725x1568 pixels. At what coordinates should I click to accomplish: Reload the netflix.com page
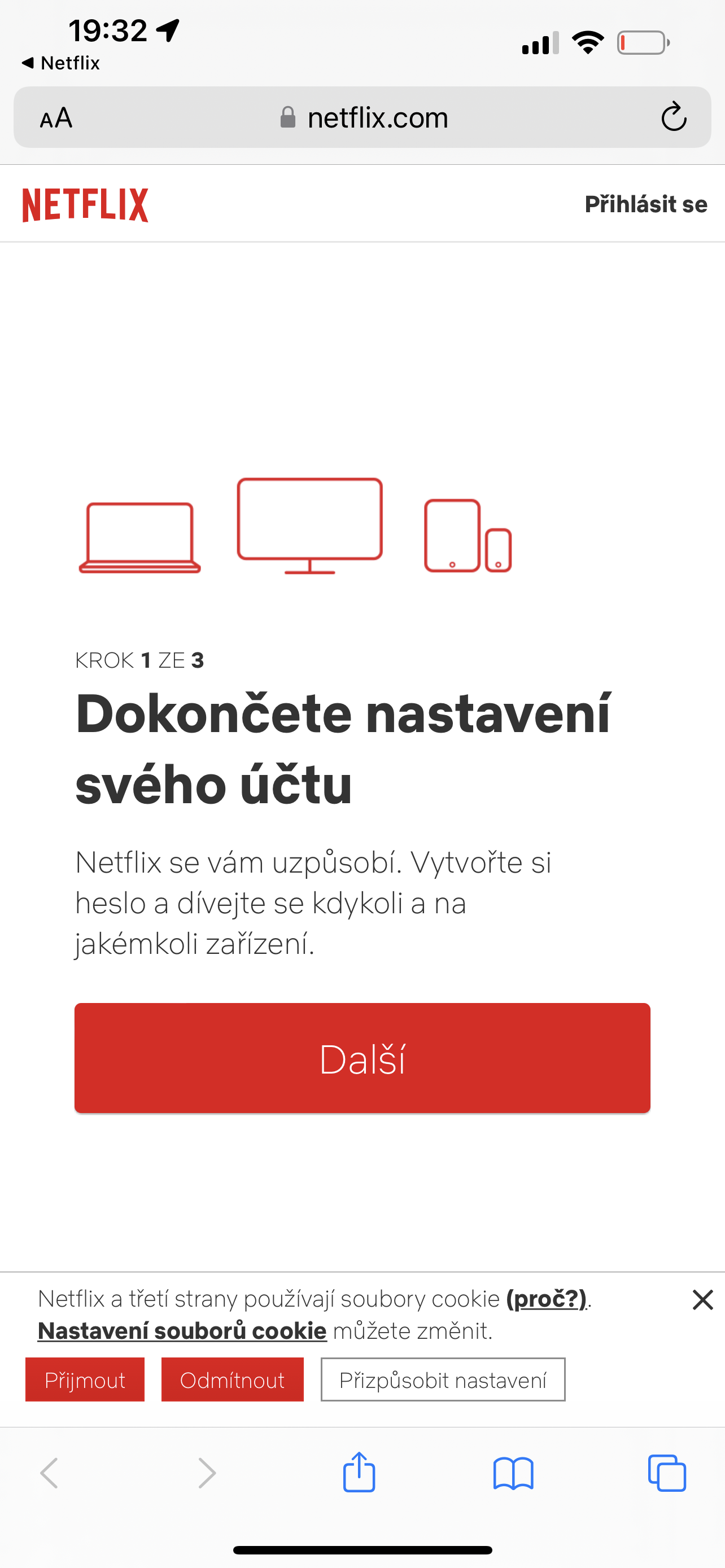click(673, 117)
